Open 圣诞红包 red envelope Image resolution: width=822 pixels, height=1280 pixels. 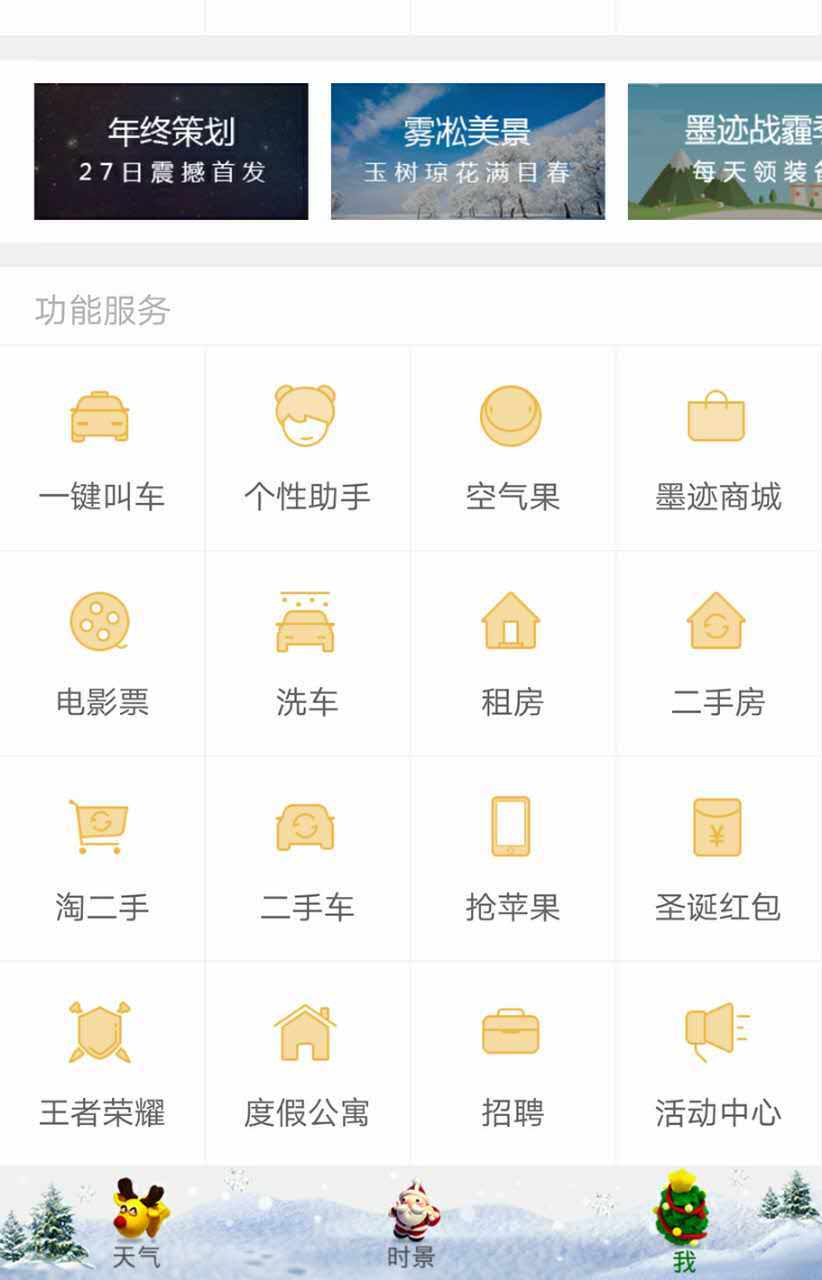718,858
